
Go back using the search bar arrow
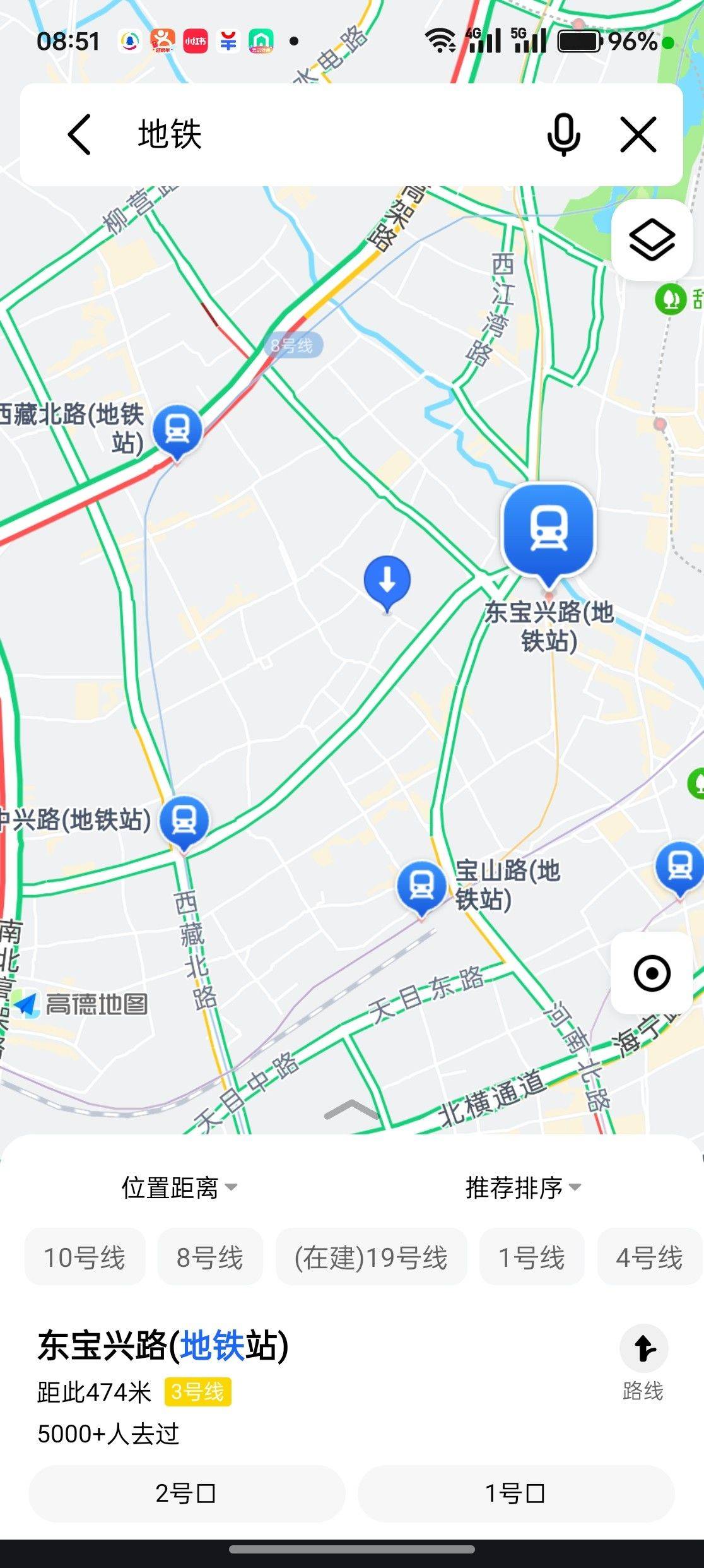pos(79,134)
